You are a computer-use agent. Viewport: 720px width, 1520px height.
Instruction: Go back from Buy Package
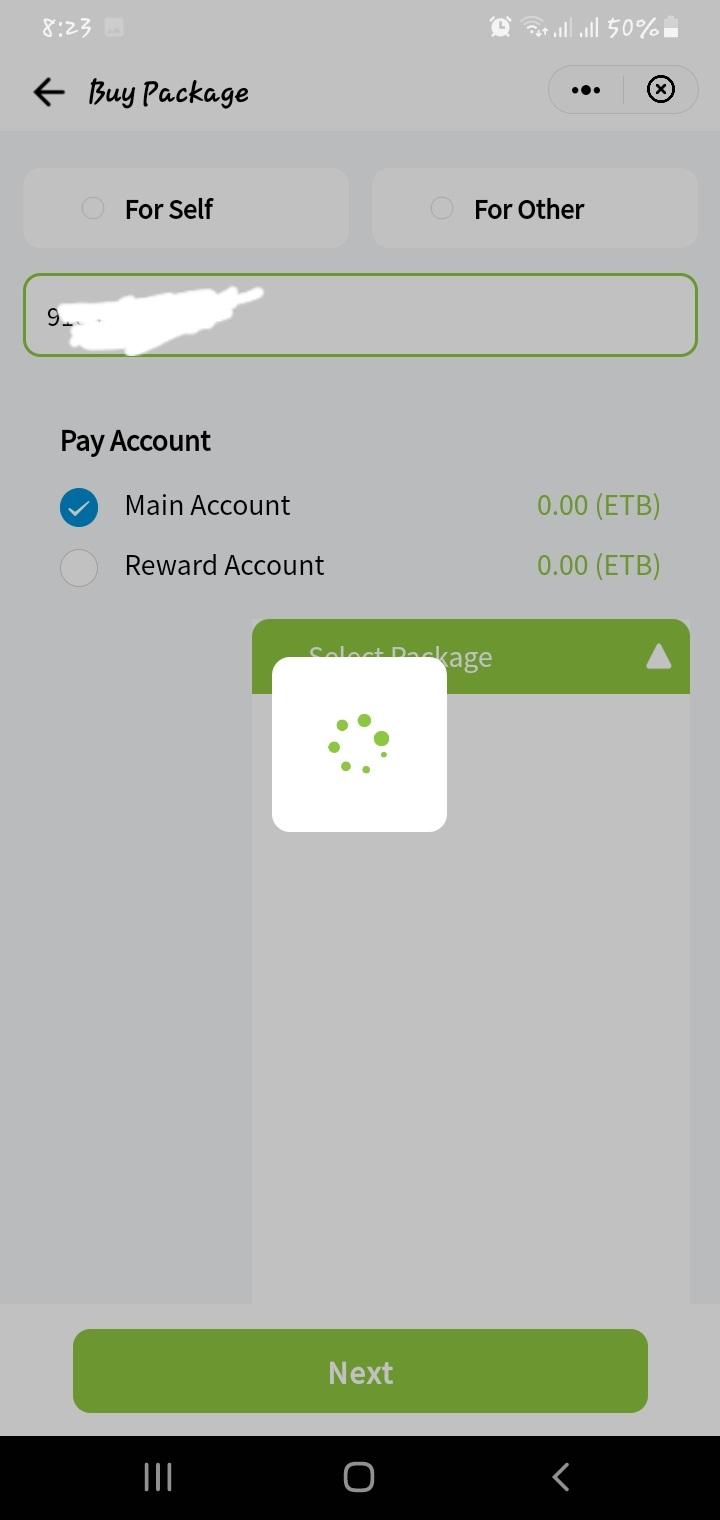coord(48,92)
